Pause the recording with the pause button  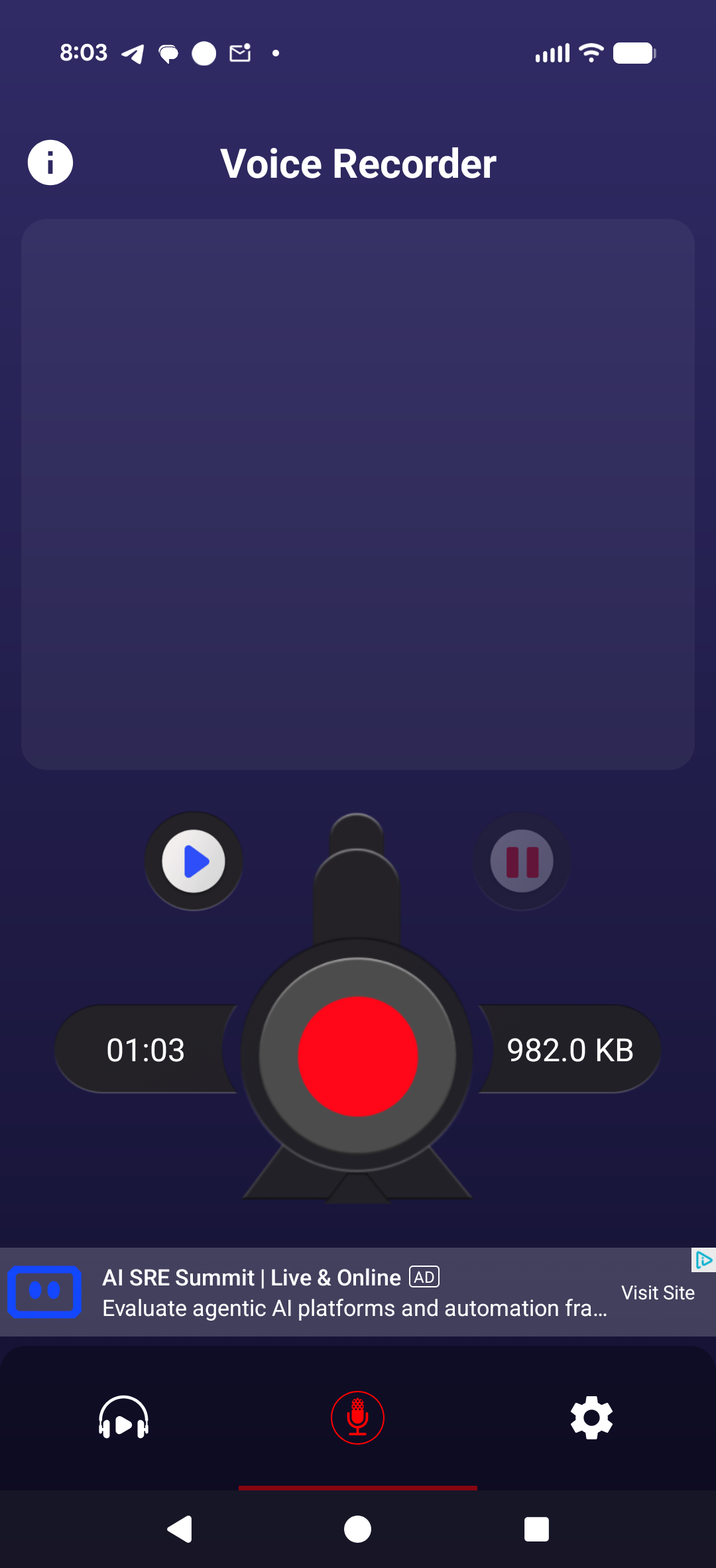coord(522,862)
